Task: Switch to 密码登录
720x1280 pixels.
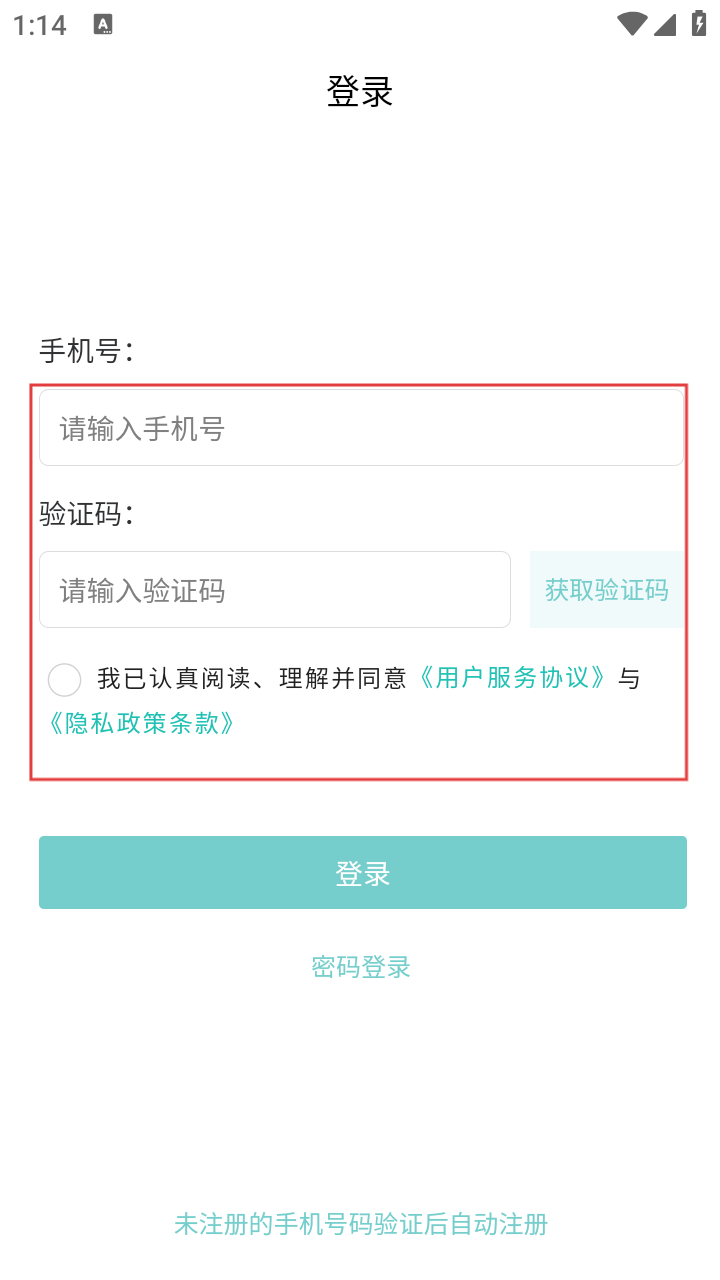Action: click(x=361, y=967)
